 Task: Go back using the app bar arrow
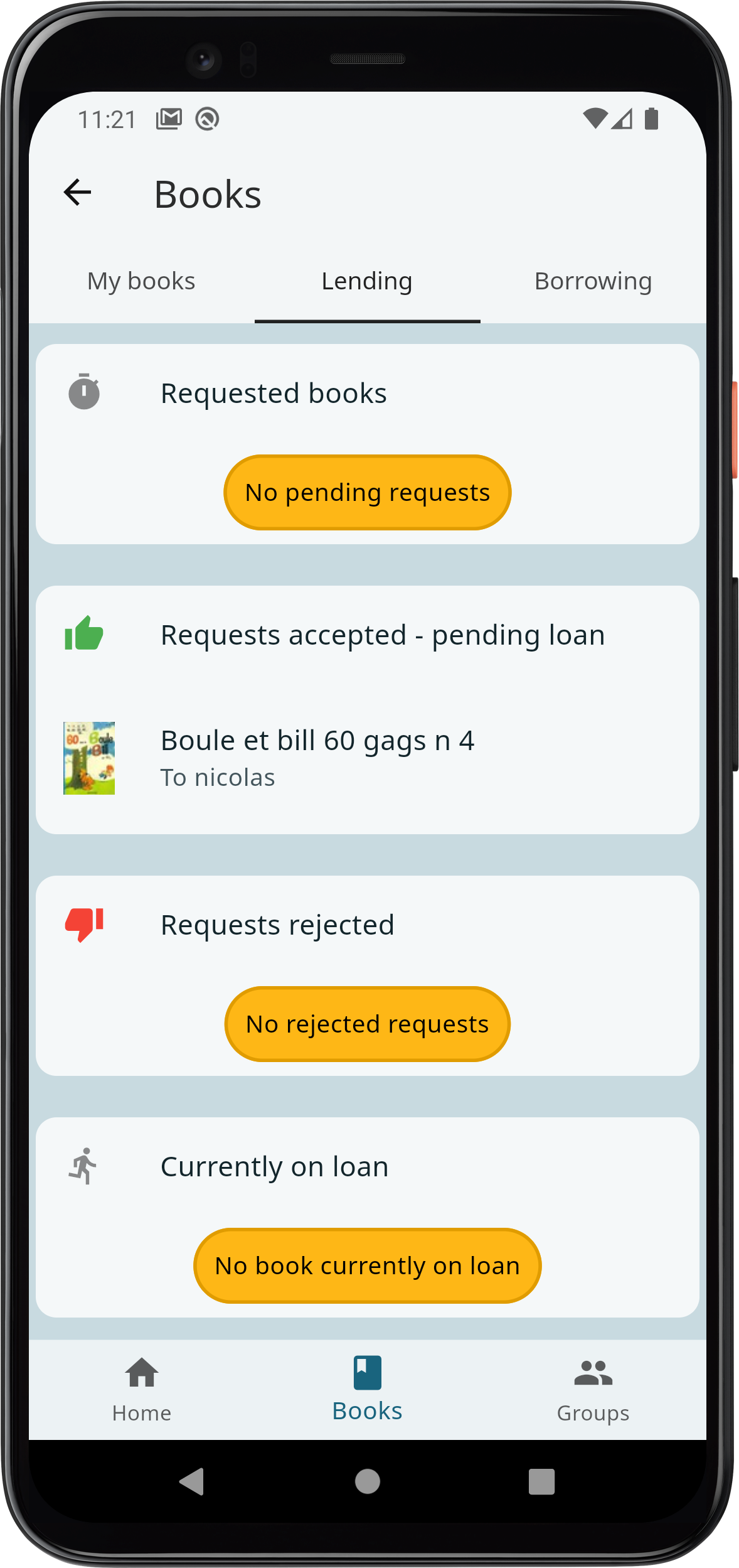click(x=78, y=192)
